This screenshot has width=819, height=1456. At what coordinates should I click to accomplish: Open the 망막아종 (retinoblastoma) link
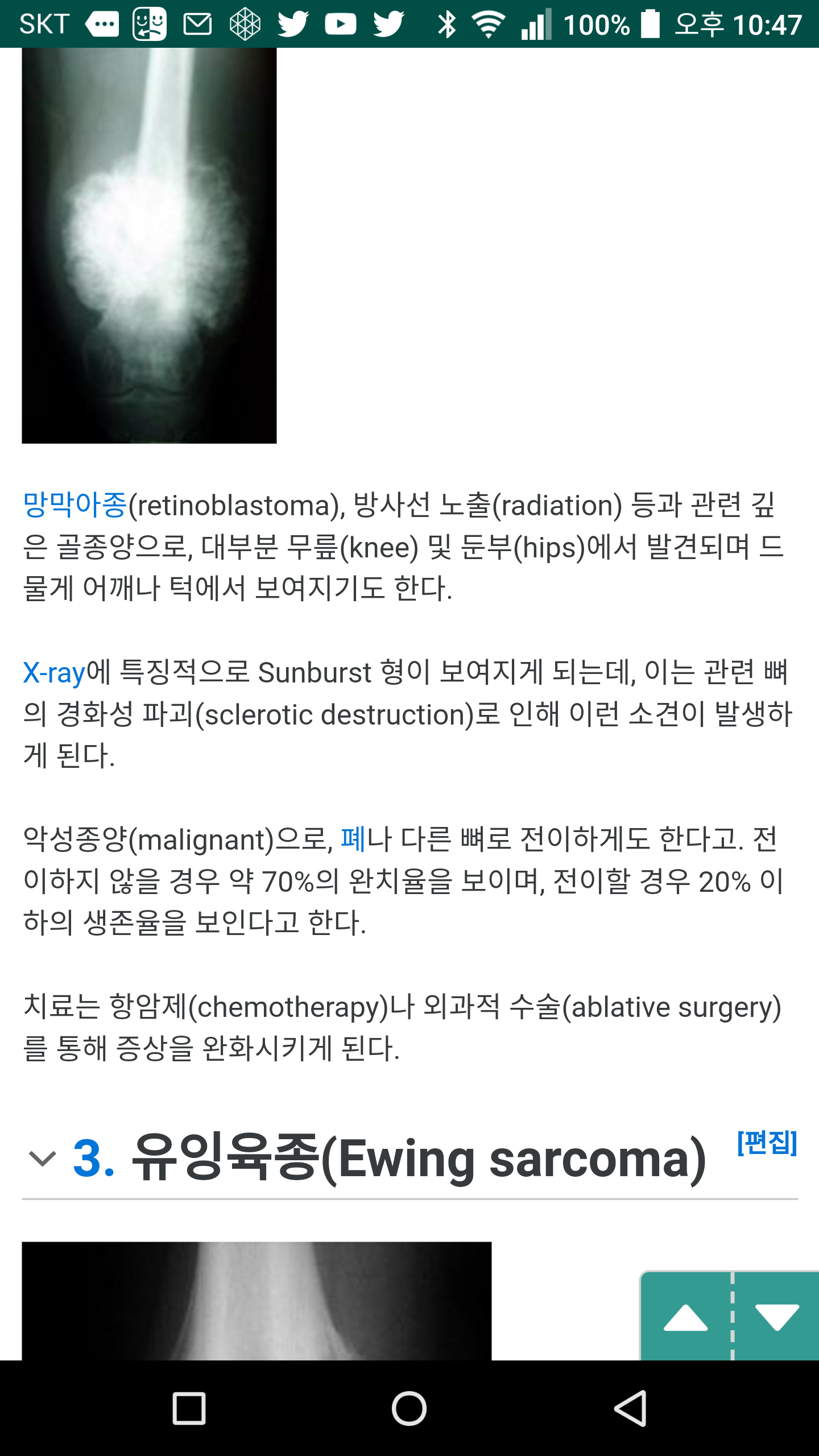pyautogui.click(x=75, y=504)
